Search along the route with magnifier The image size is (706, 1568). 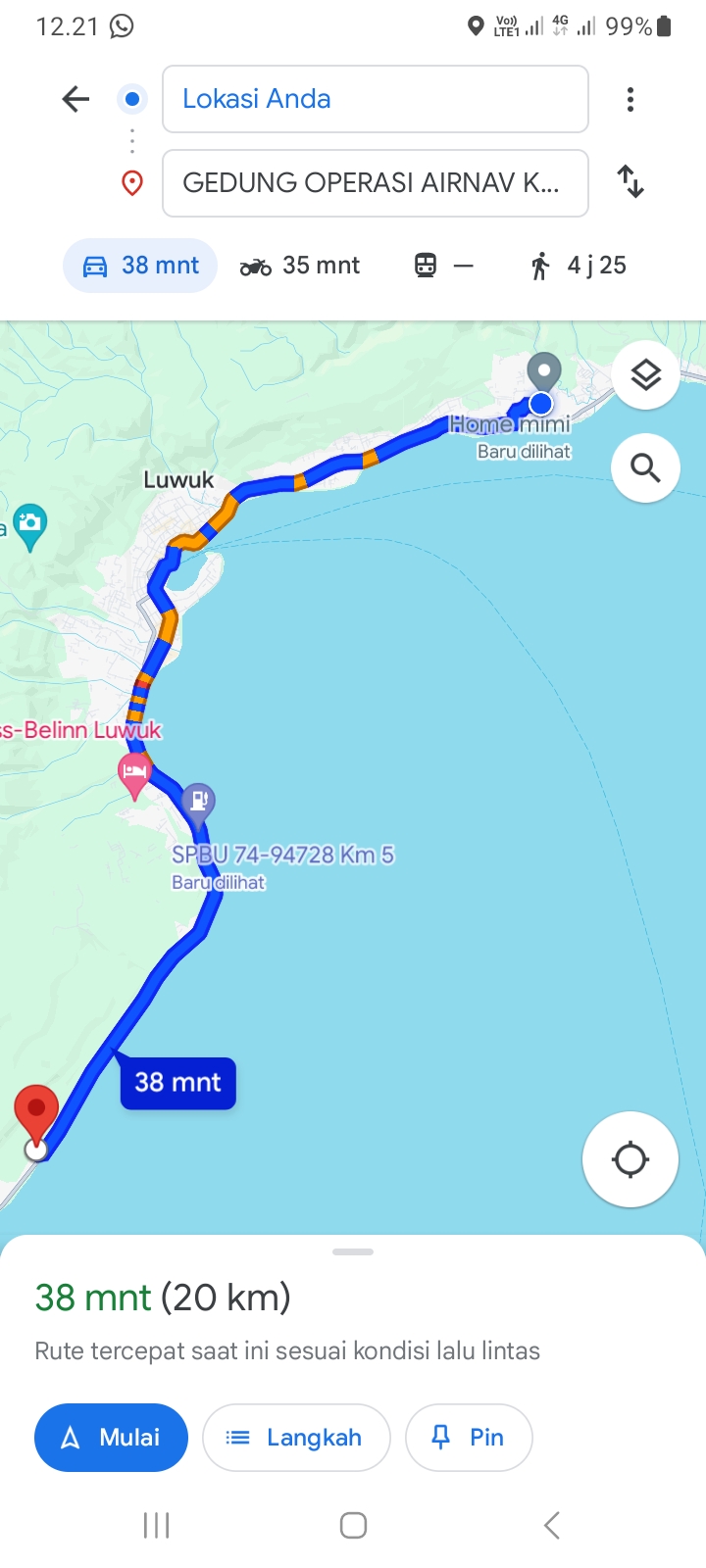645,468
